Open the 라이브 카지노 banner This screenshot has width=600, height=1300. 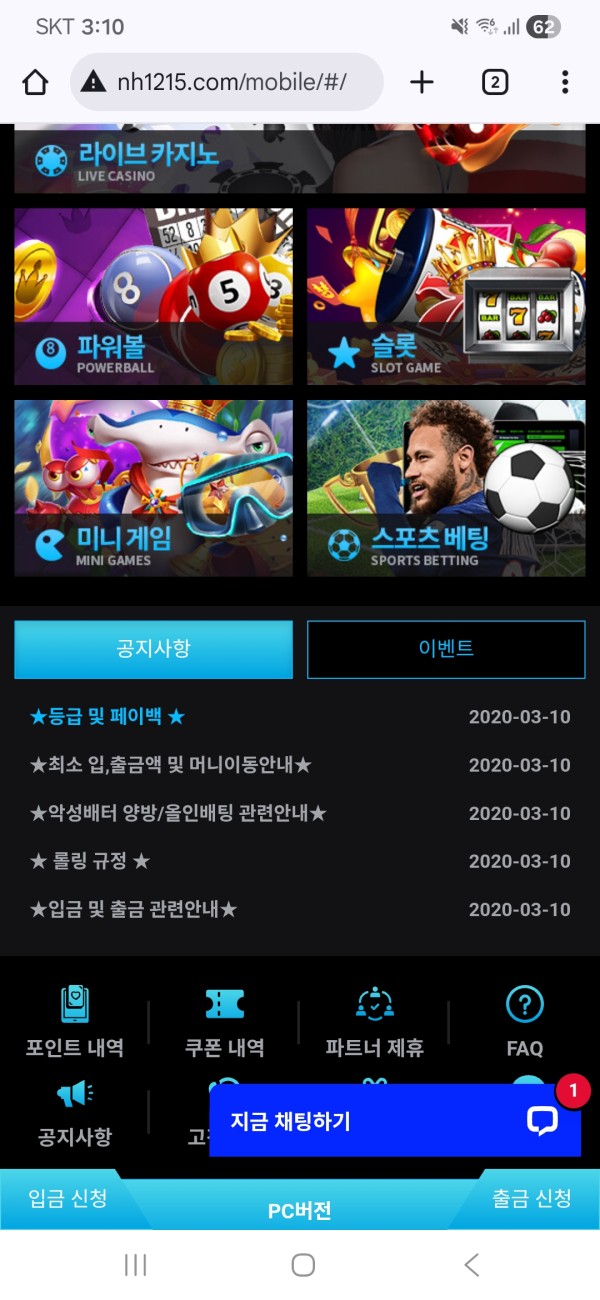[299, 158]
